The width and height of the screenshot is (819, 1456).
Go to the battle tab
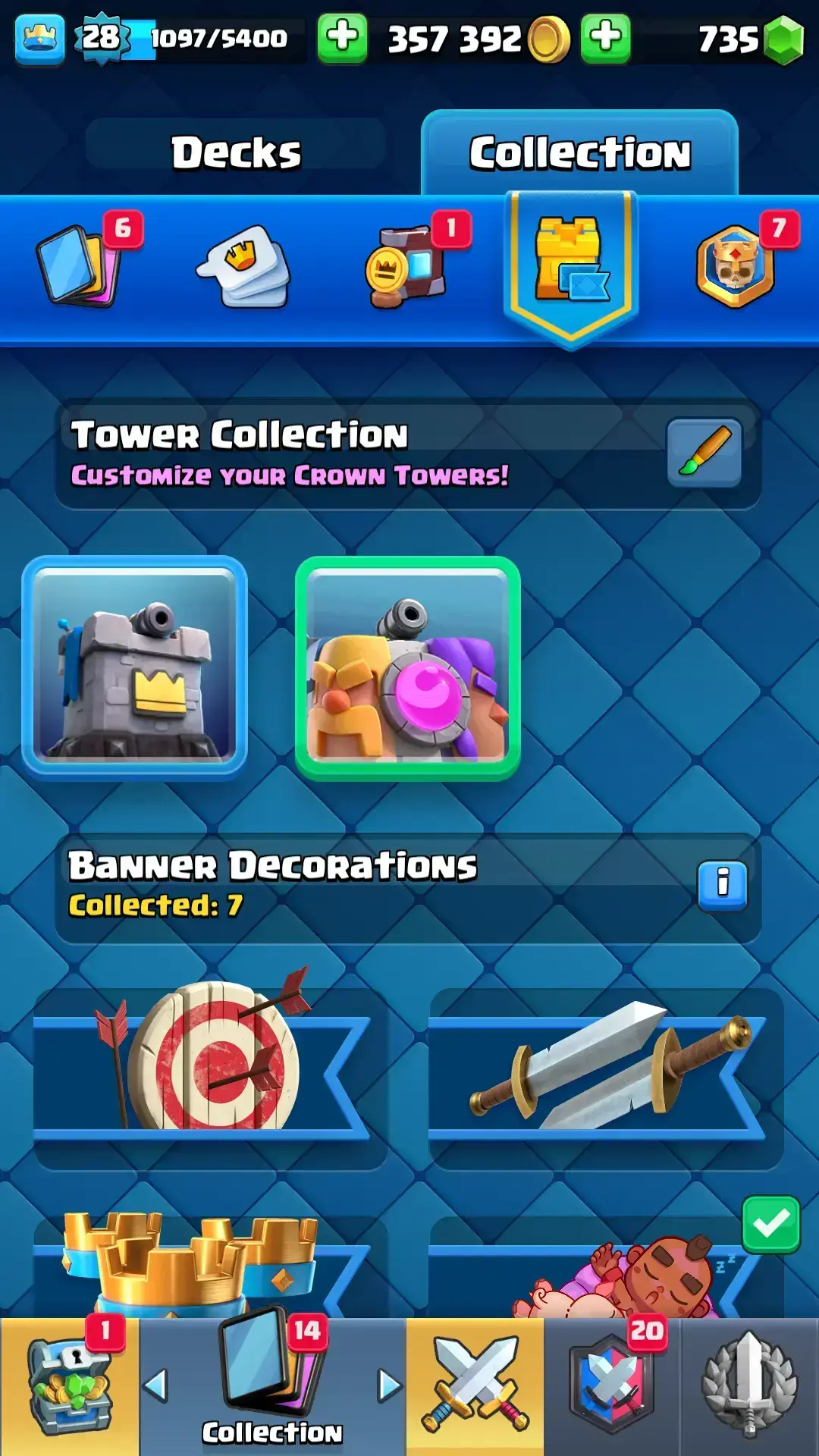pos(475,1386)
